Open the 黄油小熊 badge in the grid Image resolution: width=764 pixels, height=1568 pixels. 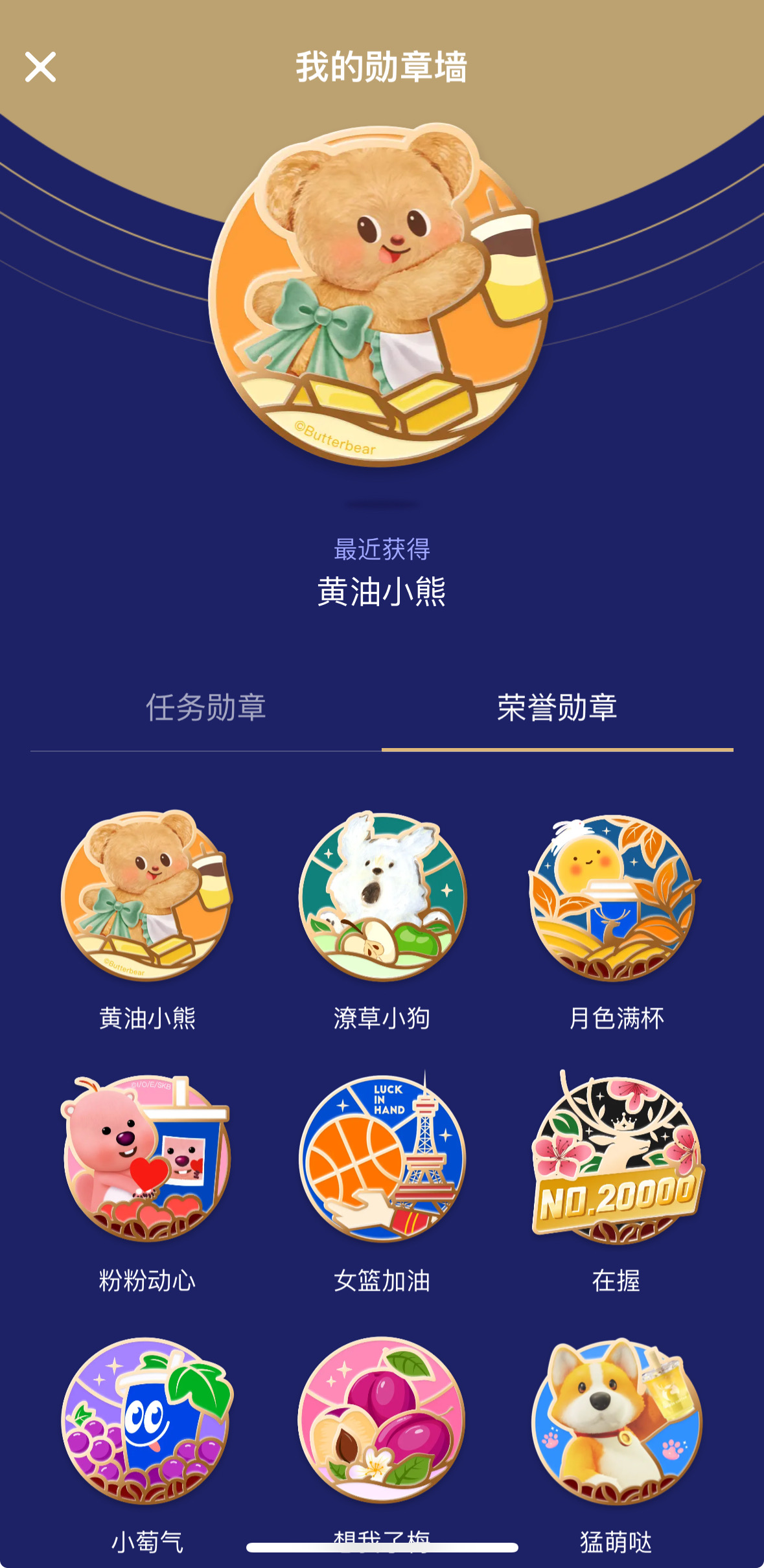pos(147,895)
